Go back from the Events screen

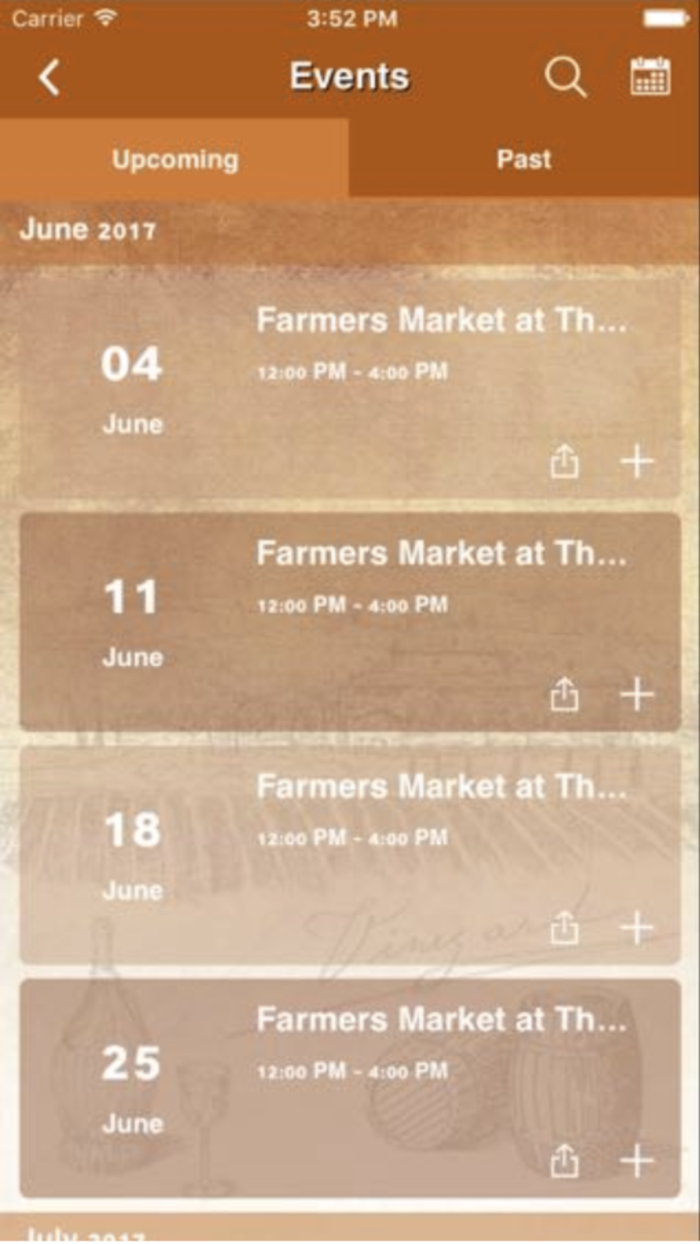coord(50,77)
